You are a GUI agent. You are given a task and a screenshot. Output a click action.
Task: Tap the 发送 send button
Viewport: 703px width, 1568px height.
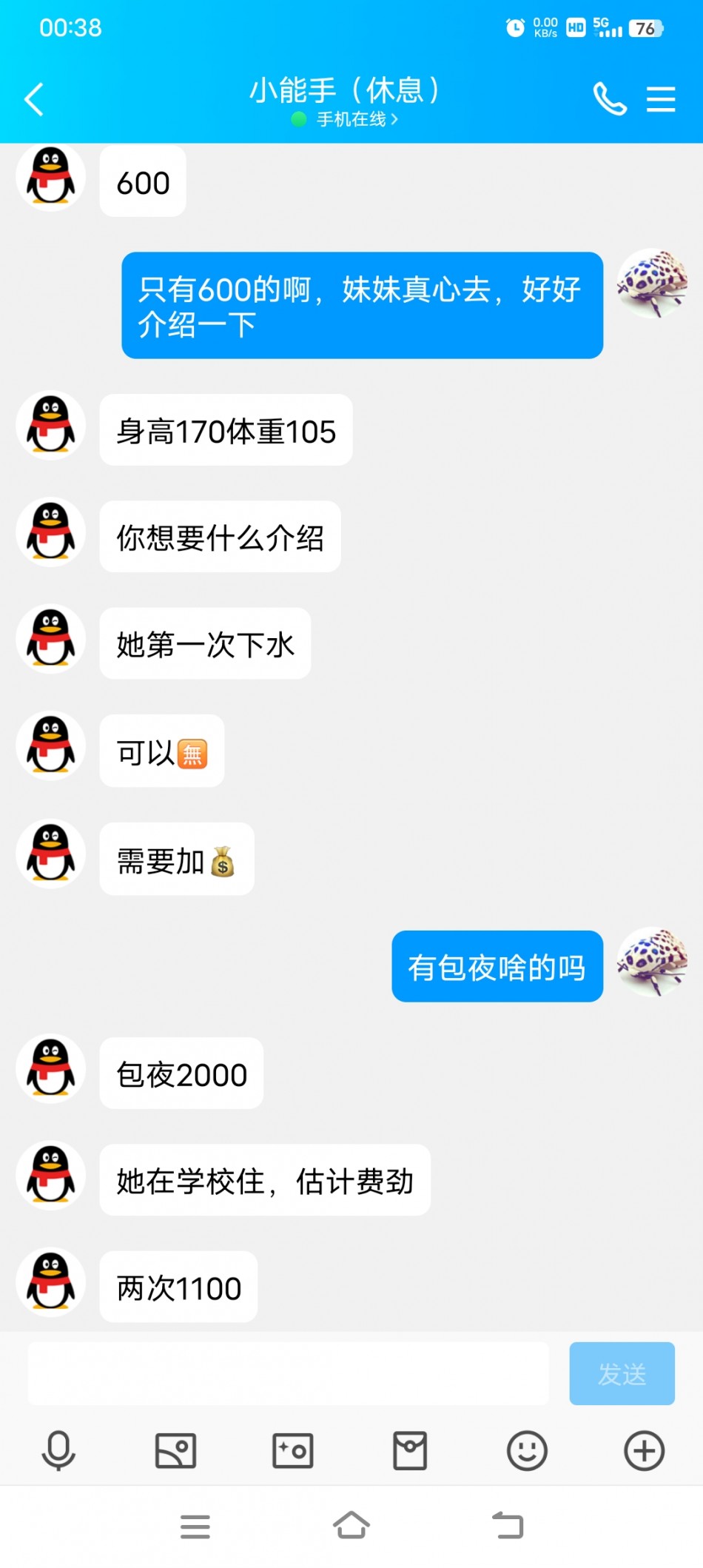[x=622, y=1373]
